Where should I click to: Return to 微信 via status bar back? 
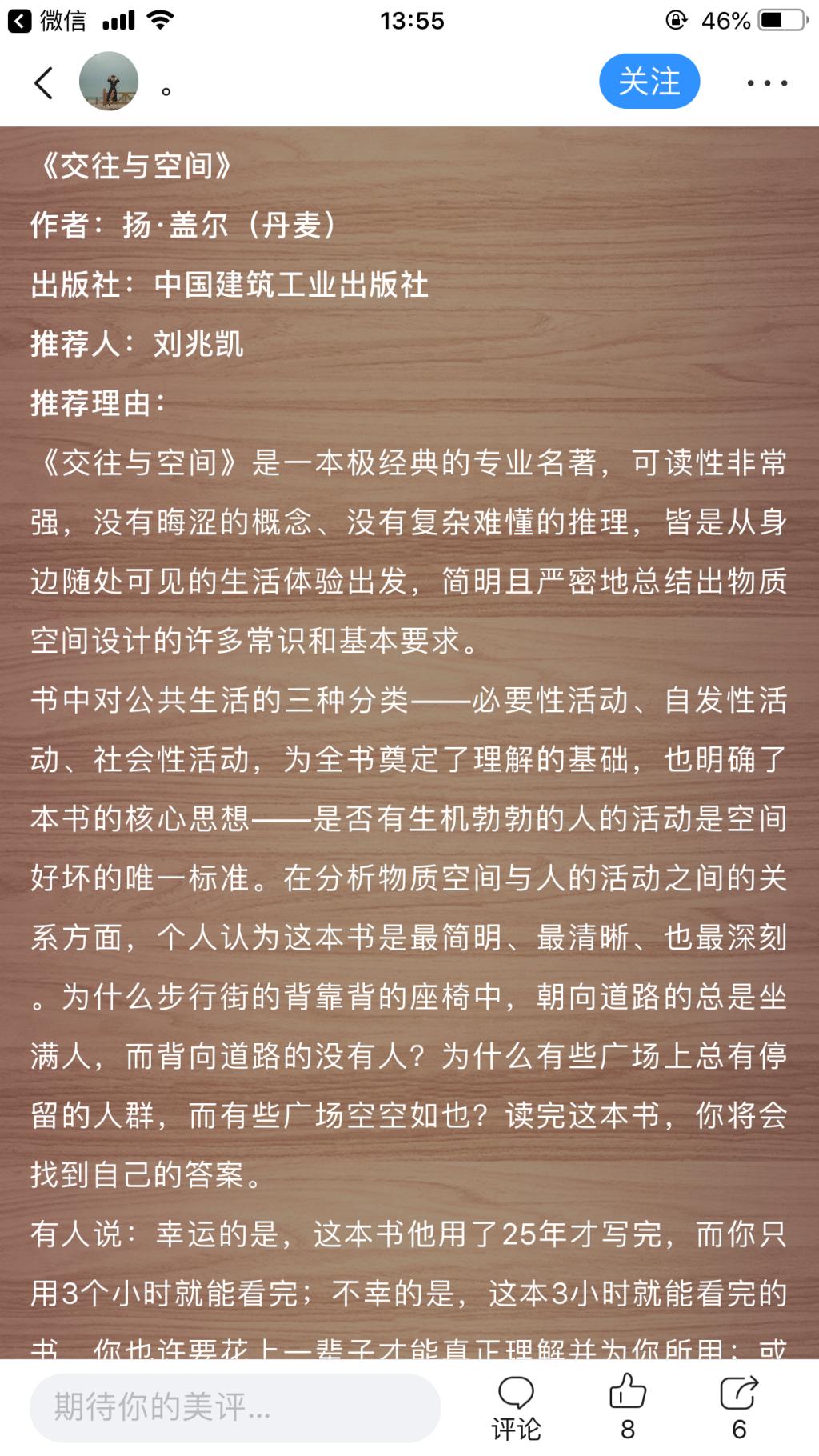coord(46,21)
